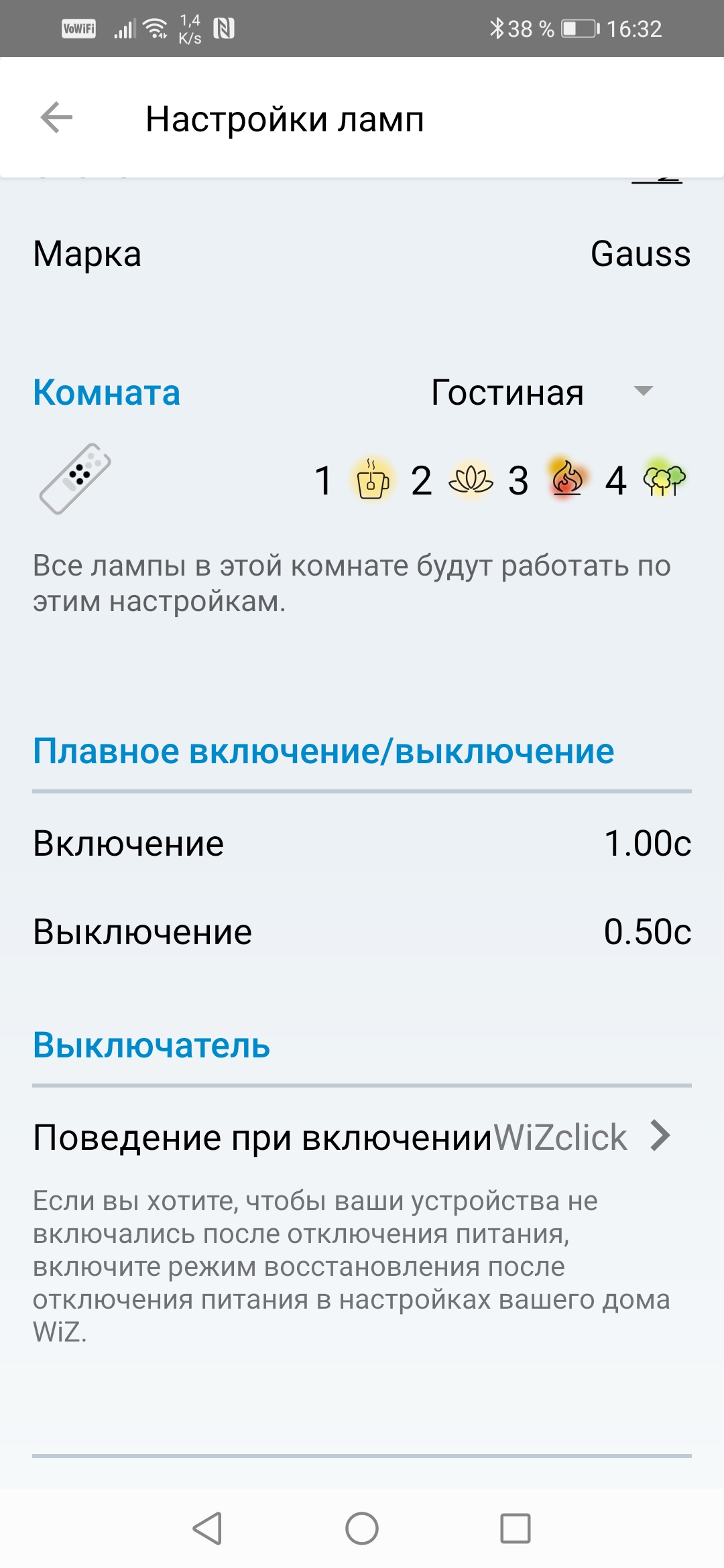This screenshot has width=724, height=1568.
Task: Tap the remote control icon
Action: [x=75, y=479]
